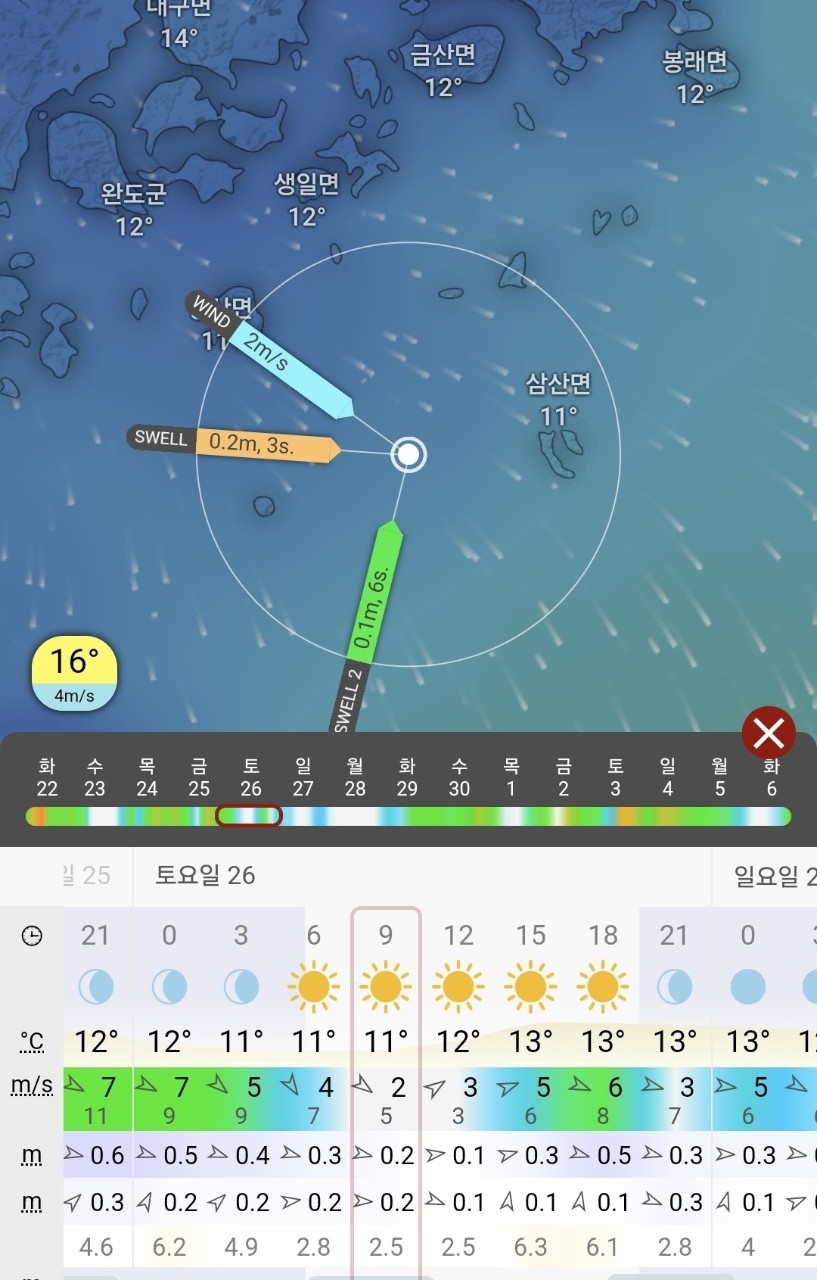Close the forecast detail panel
Viewport: 817px width, 1280px height.
point(768,734)
